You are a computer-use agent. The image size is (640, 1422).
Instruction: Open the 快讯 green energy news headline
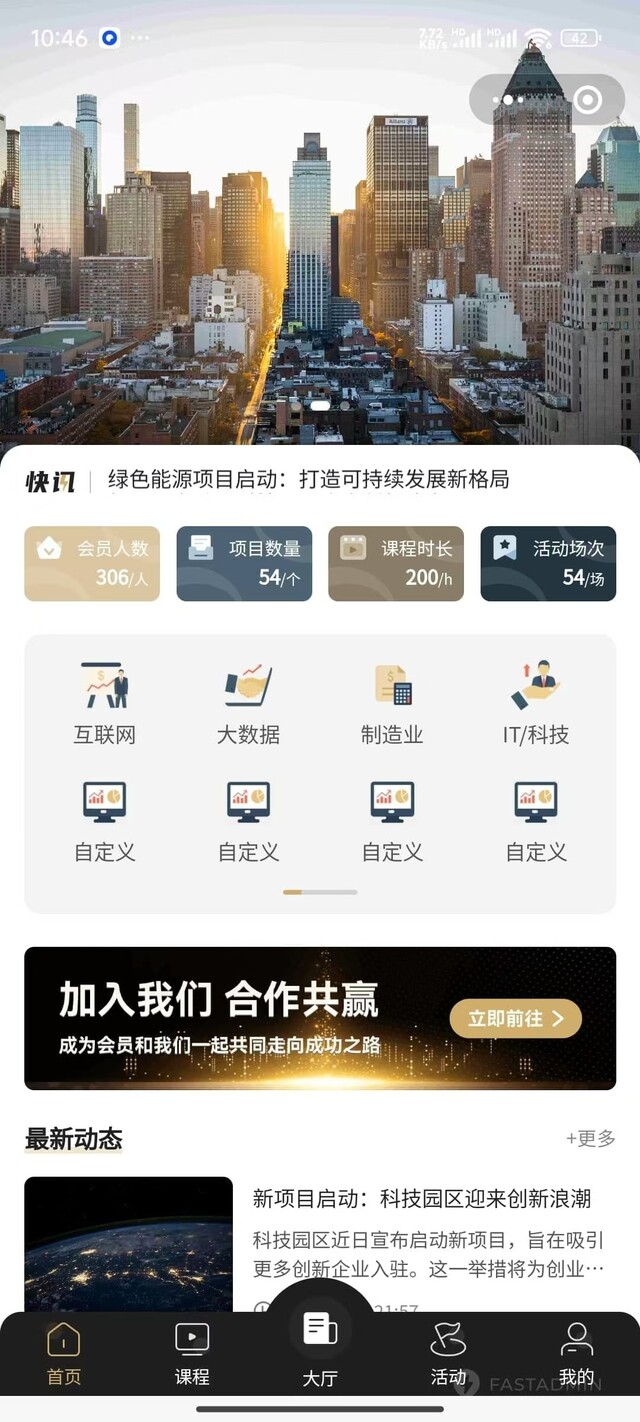click(308, 480)
